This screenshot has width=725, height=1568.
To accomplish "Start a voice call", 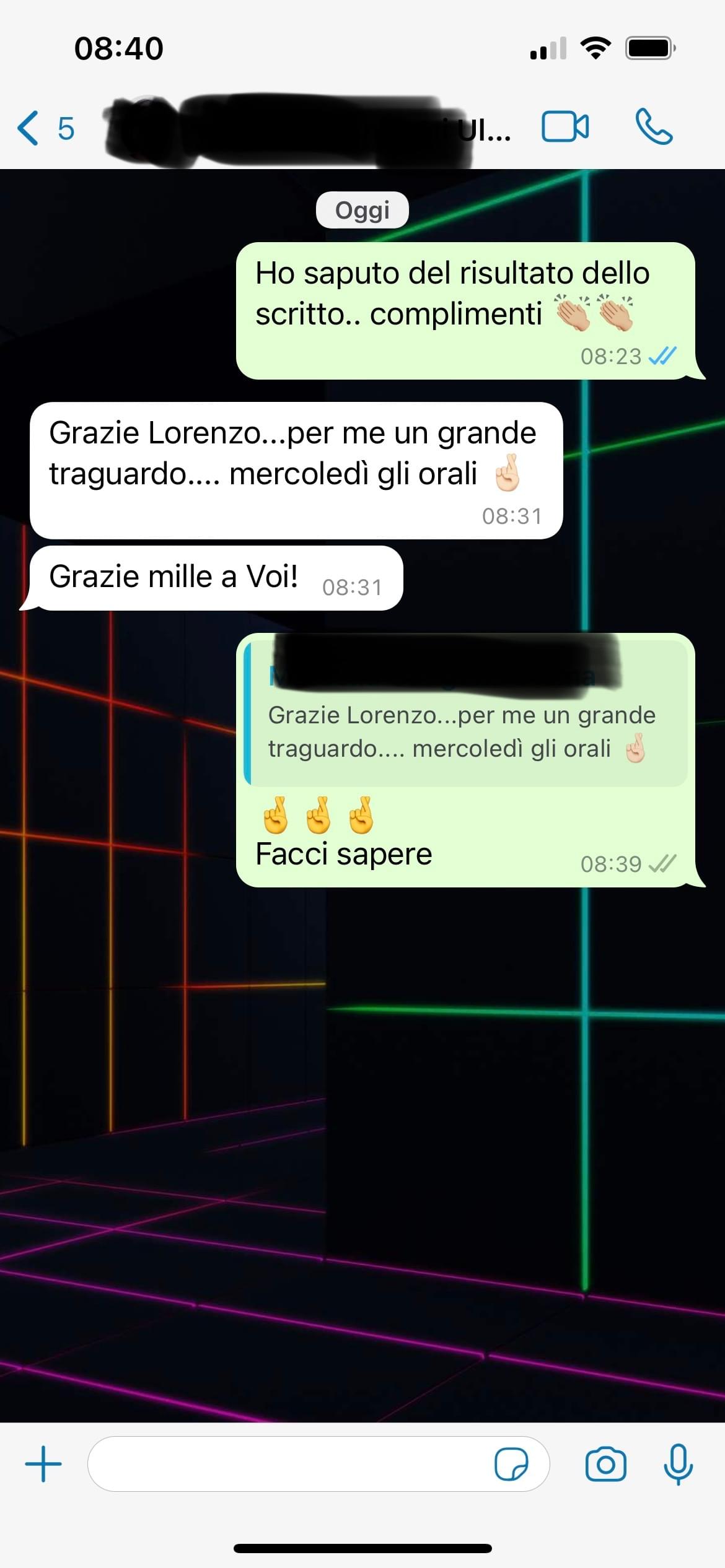I will (653, 127).
